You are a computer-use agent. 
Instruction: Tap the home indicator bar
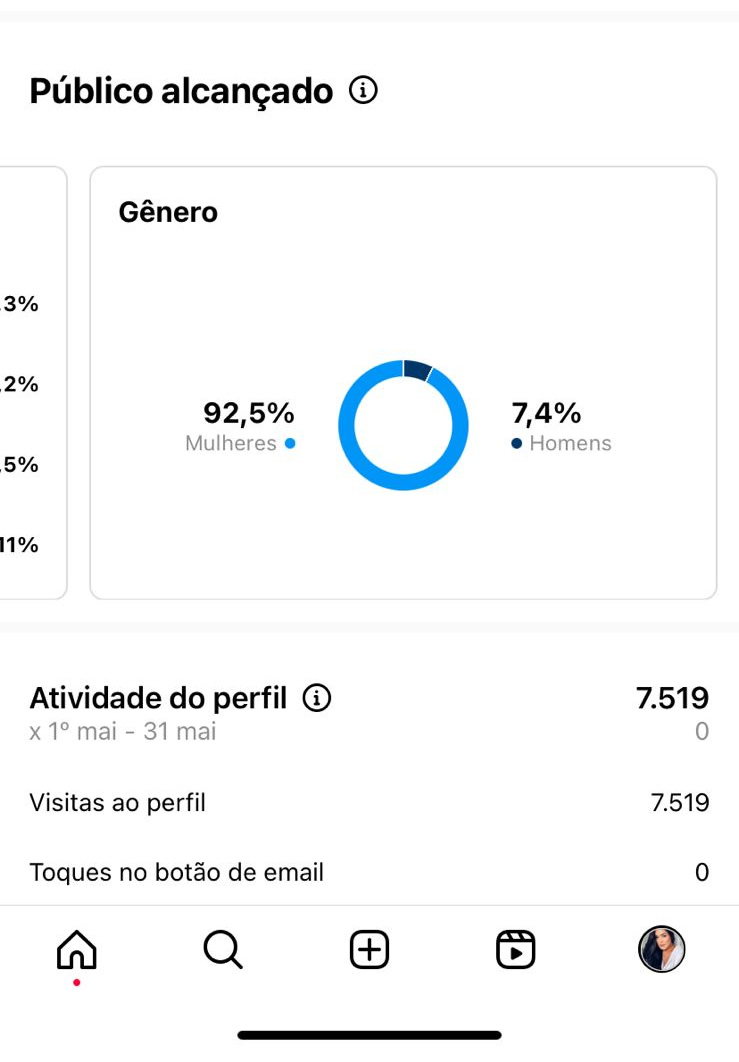pyautogui.click(x=369, y=1034)
